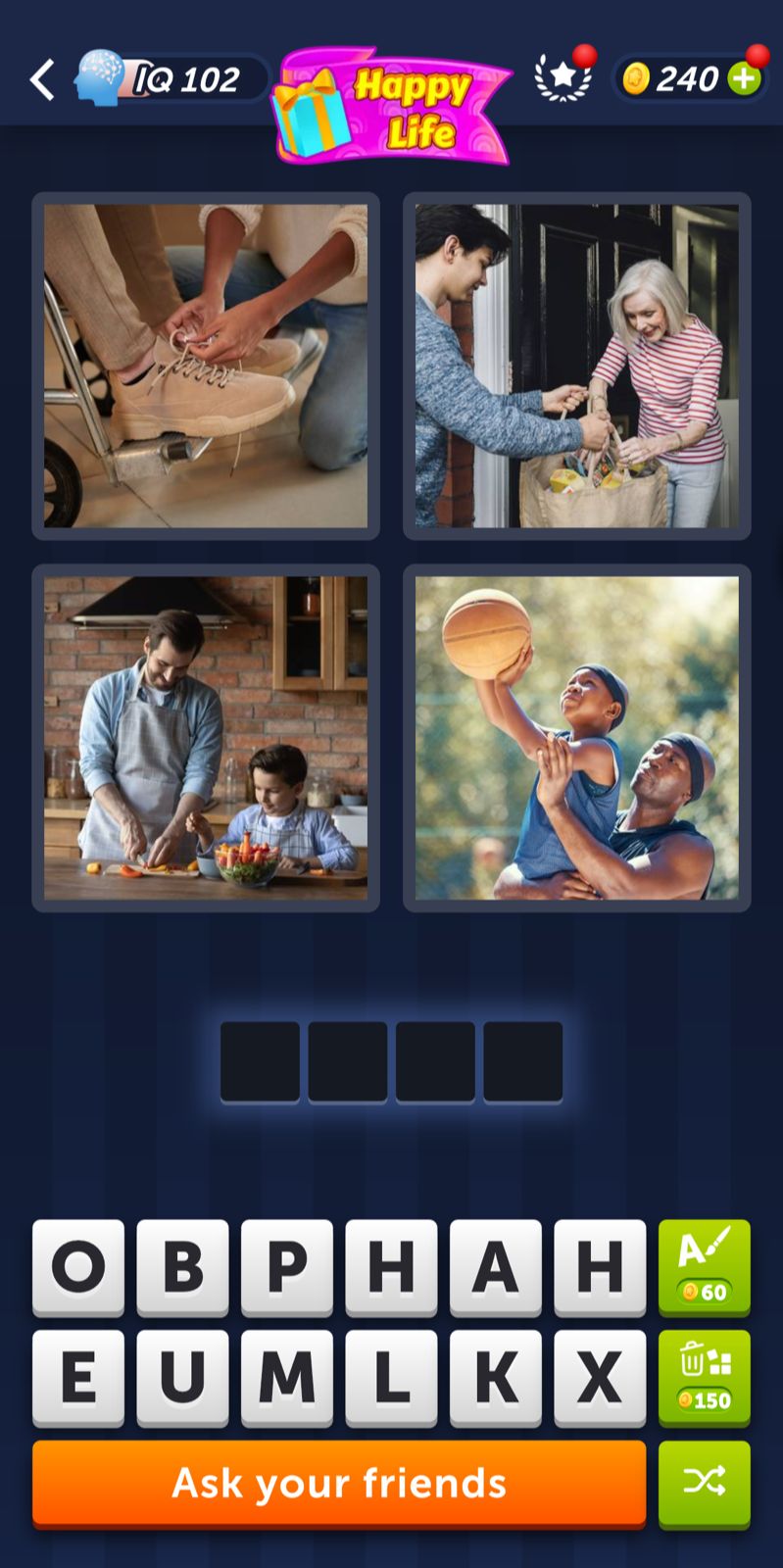Open the achievements star badge
Image resolution: width=783 pixels, height=1568 pixels.
563,77
